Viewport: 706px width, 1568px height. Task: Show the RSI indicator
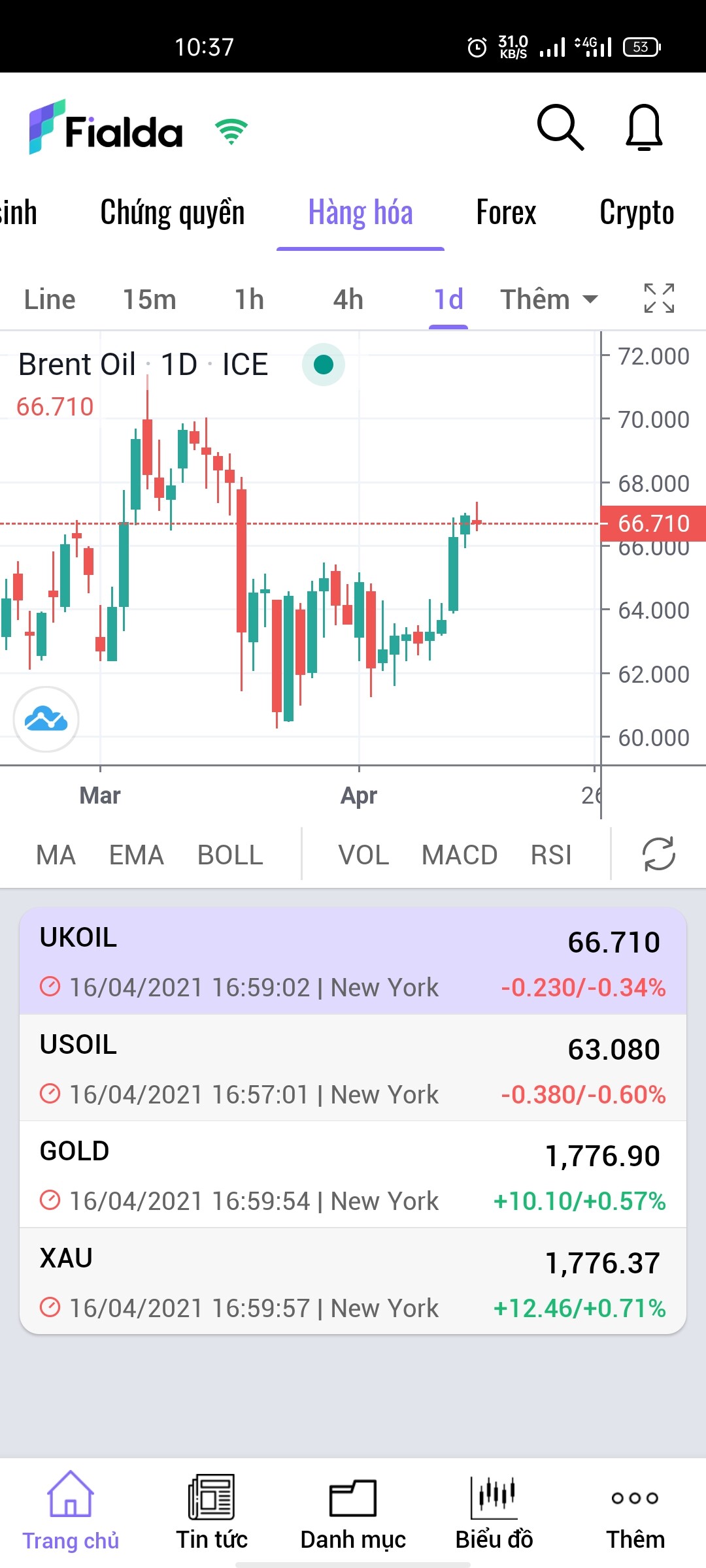tap(551, 855)
